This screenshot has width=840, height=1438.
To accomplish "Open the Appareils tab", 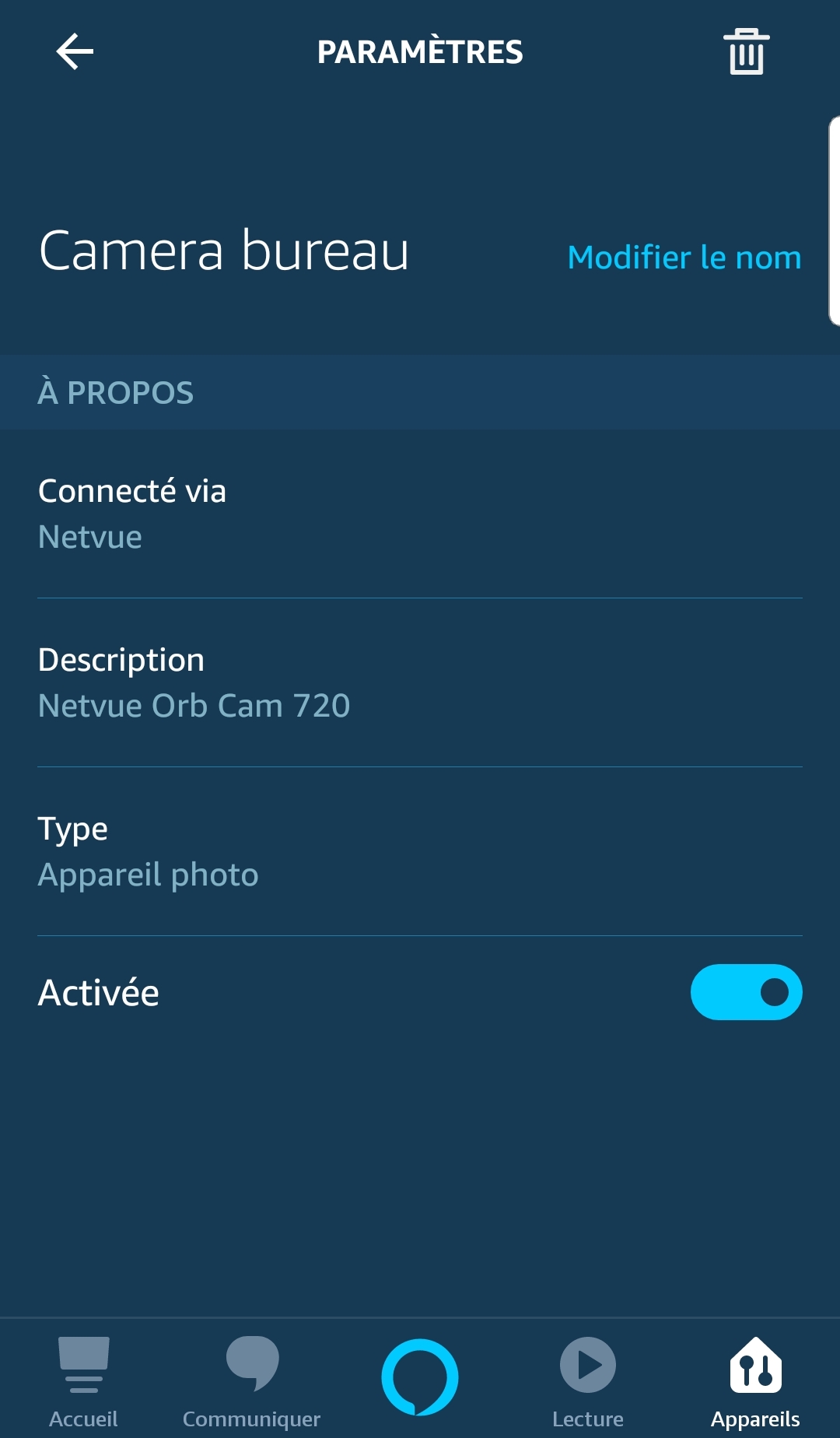I will [755, 1381].
